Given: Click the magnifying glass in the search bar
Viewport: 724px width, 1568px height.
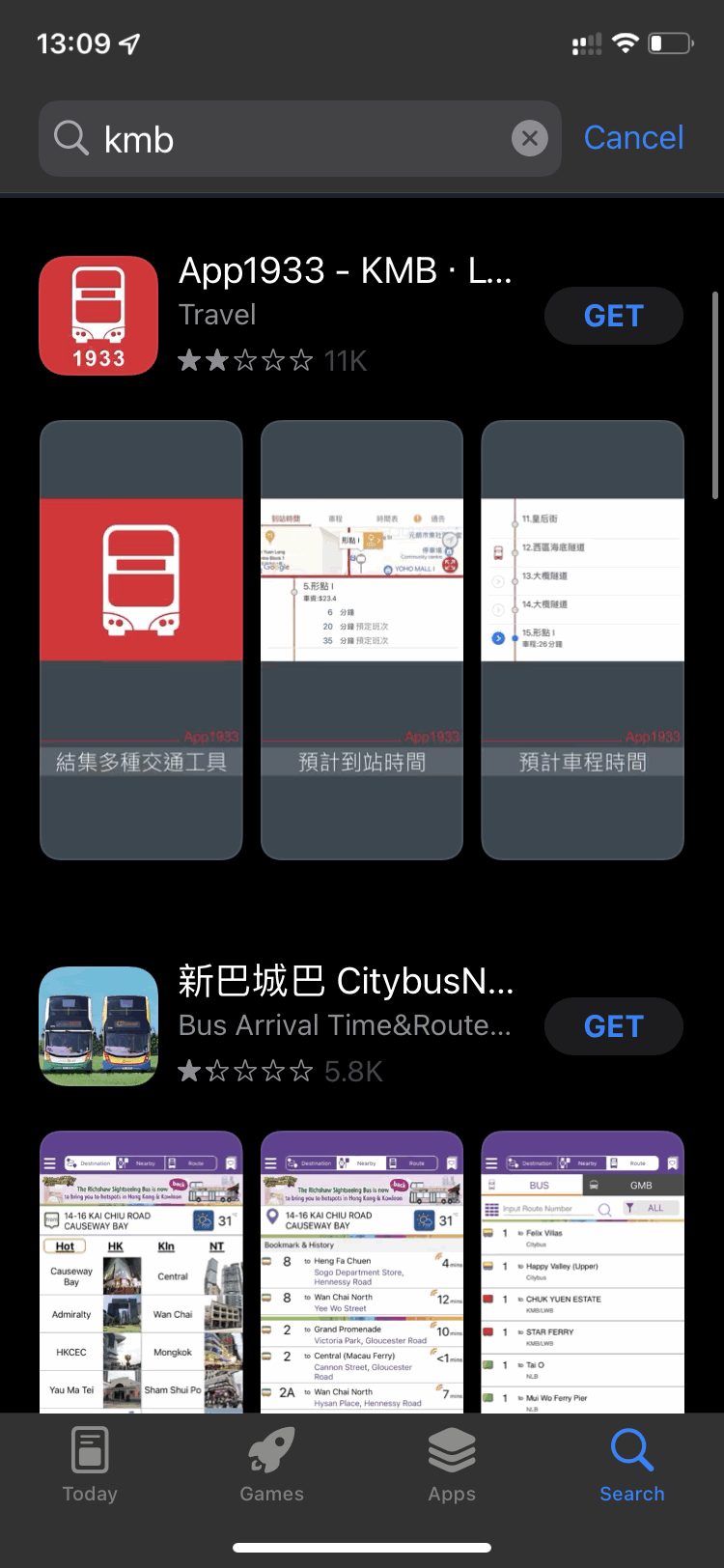Looking at the screenshot, I should point(70,138).
